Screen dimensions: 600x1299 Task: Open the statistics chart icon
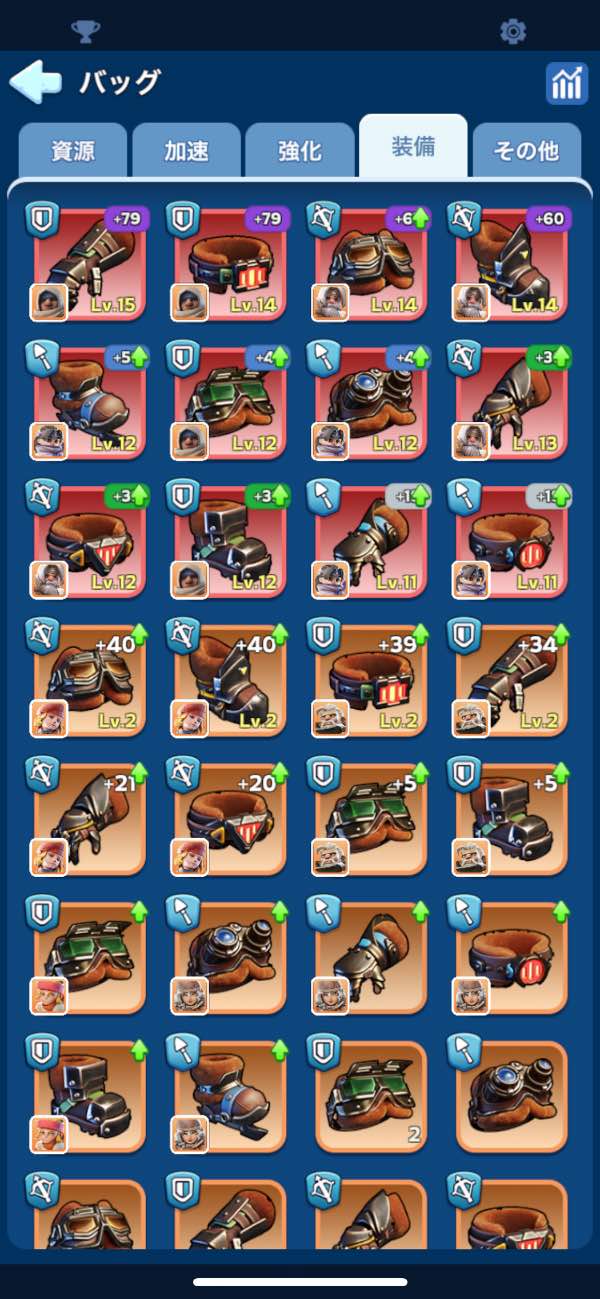566,84
